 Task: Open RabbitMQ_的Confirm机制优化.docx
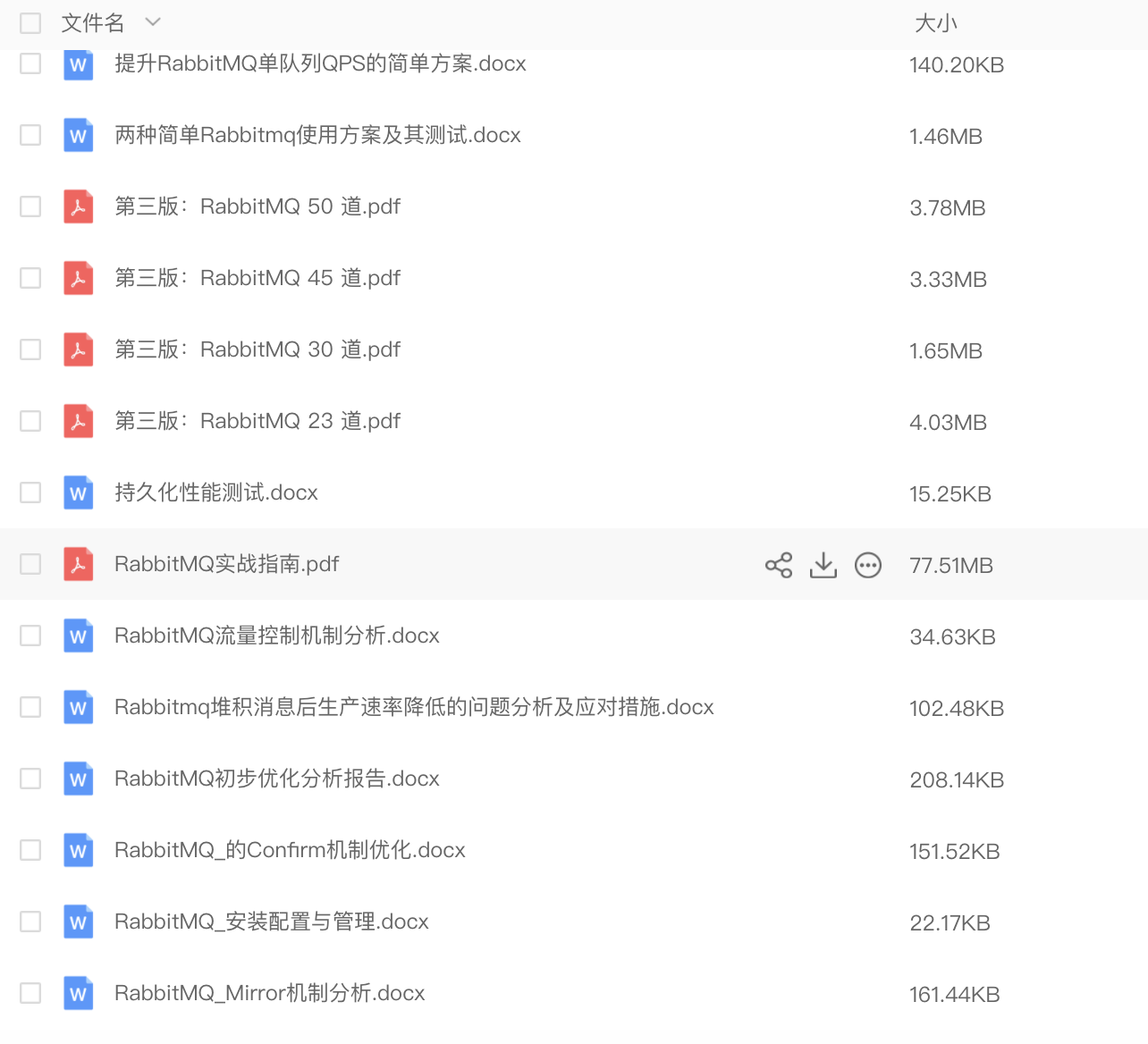point(290,850)
